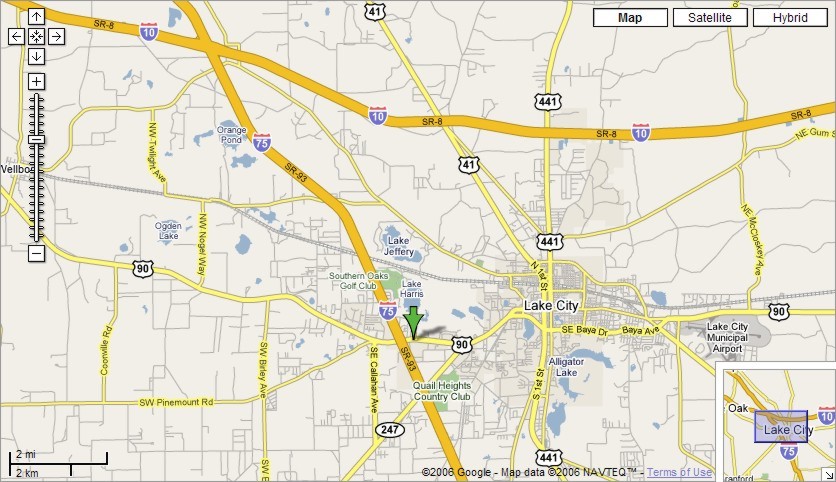836x482 pixels.
Task: Zoom in with the plus button
Action: [36, 81]
